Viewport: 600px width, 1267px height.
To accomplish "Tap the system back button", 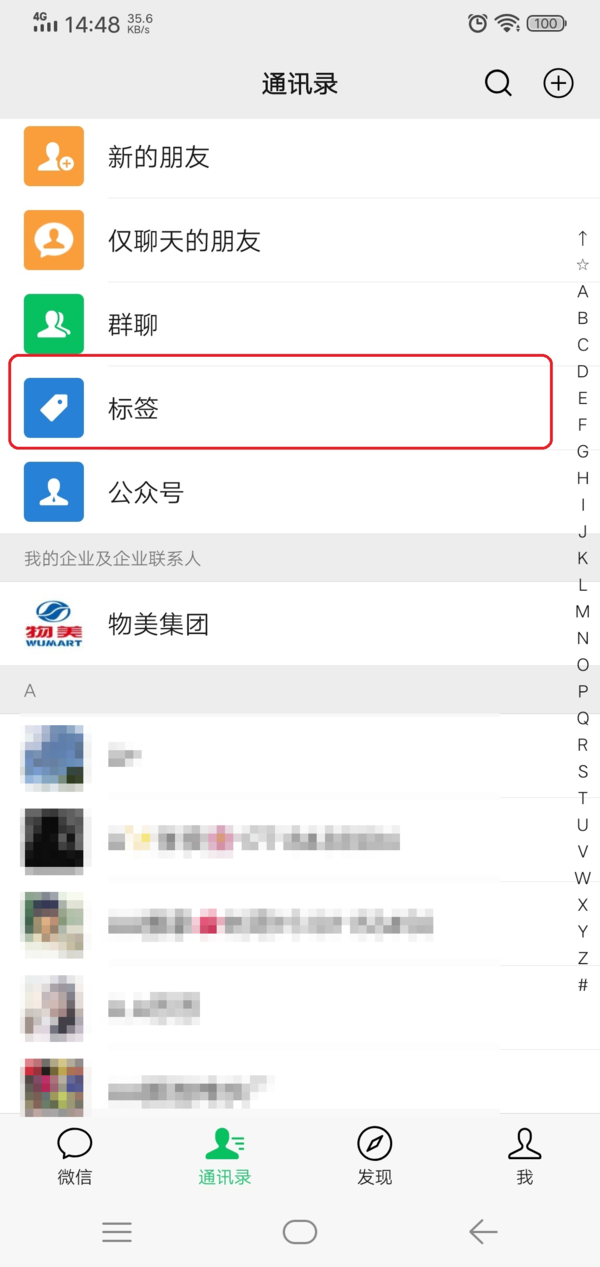I will tap(483, 1231).
